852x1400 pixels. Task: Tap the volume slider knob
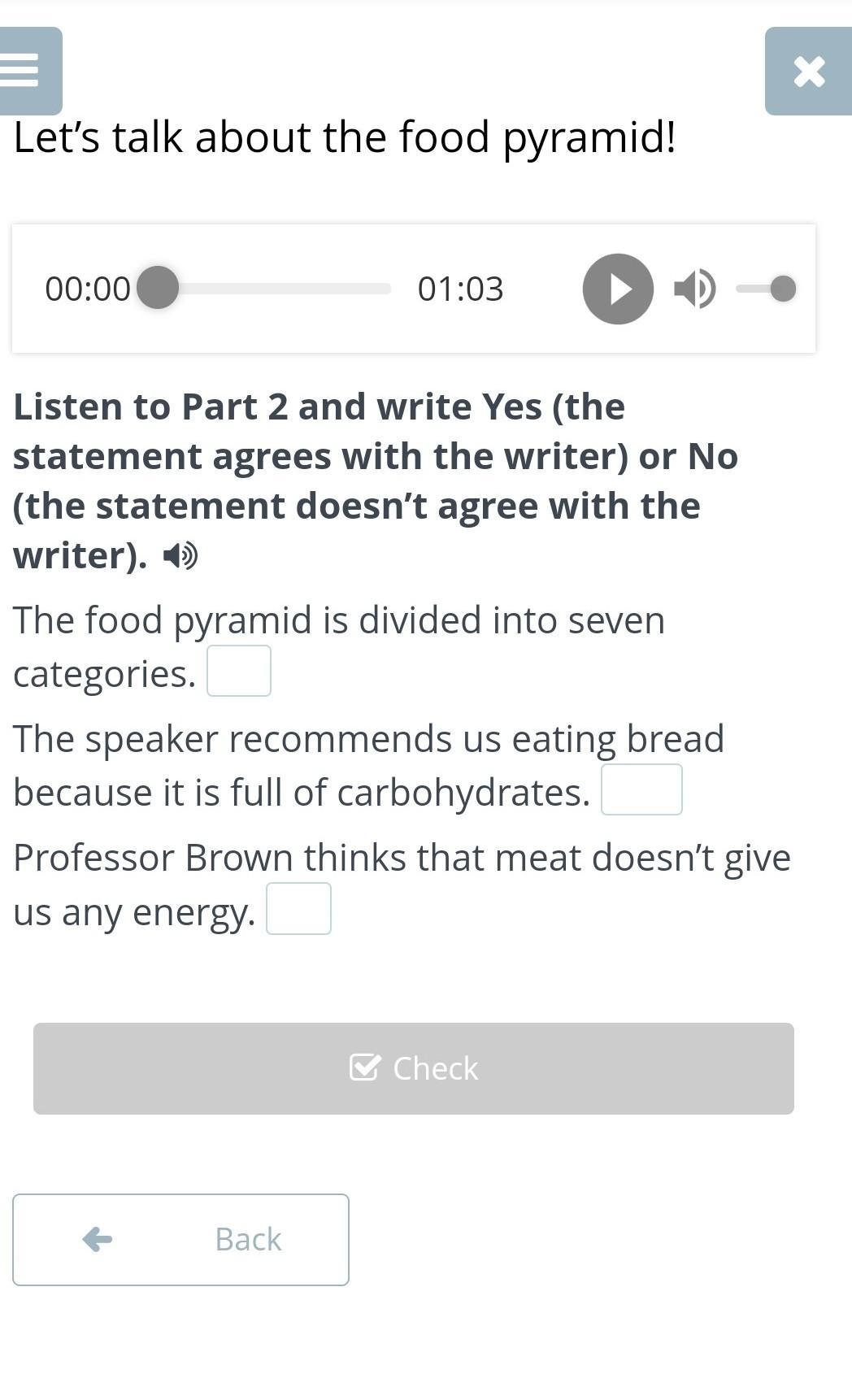click(x=782, y=289)
